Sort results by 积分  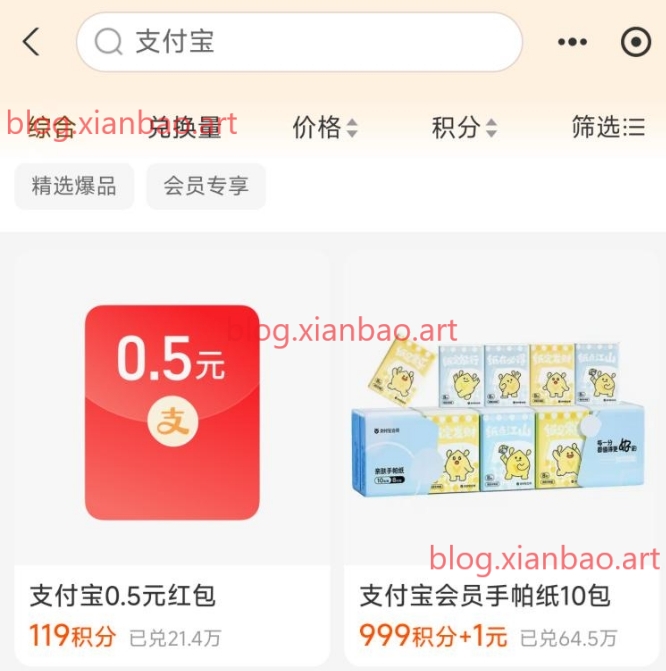click(x=464, y=127)
